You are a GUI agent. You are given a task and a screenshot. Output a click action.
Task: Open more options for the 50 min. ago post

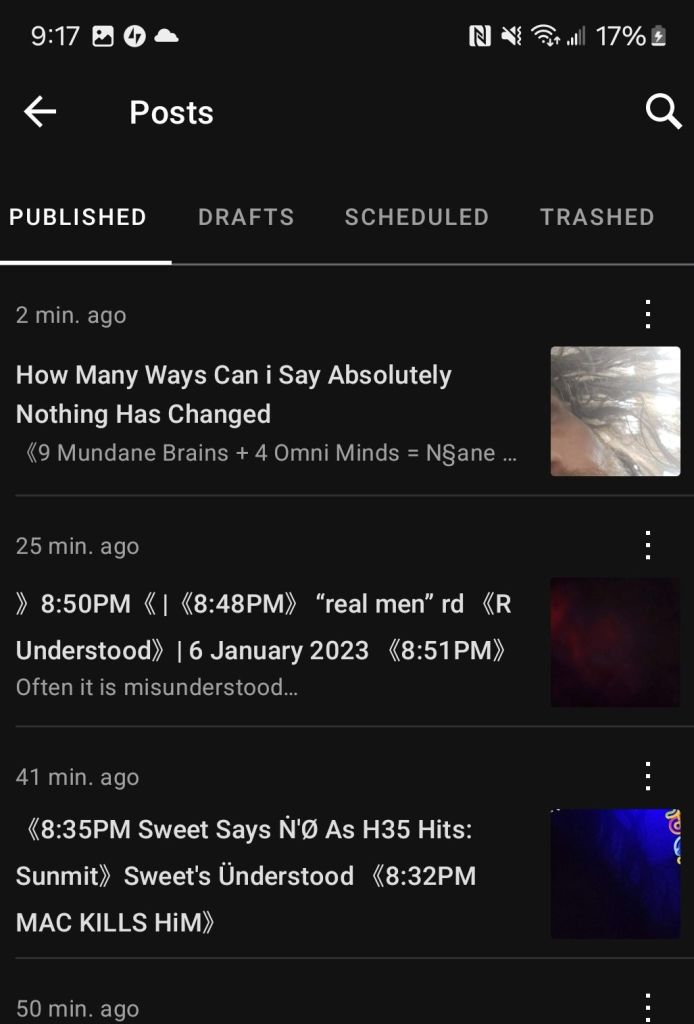648,1006
